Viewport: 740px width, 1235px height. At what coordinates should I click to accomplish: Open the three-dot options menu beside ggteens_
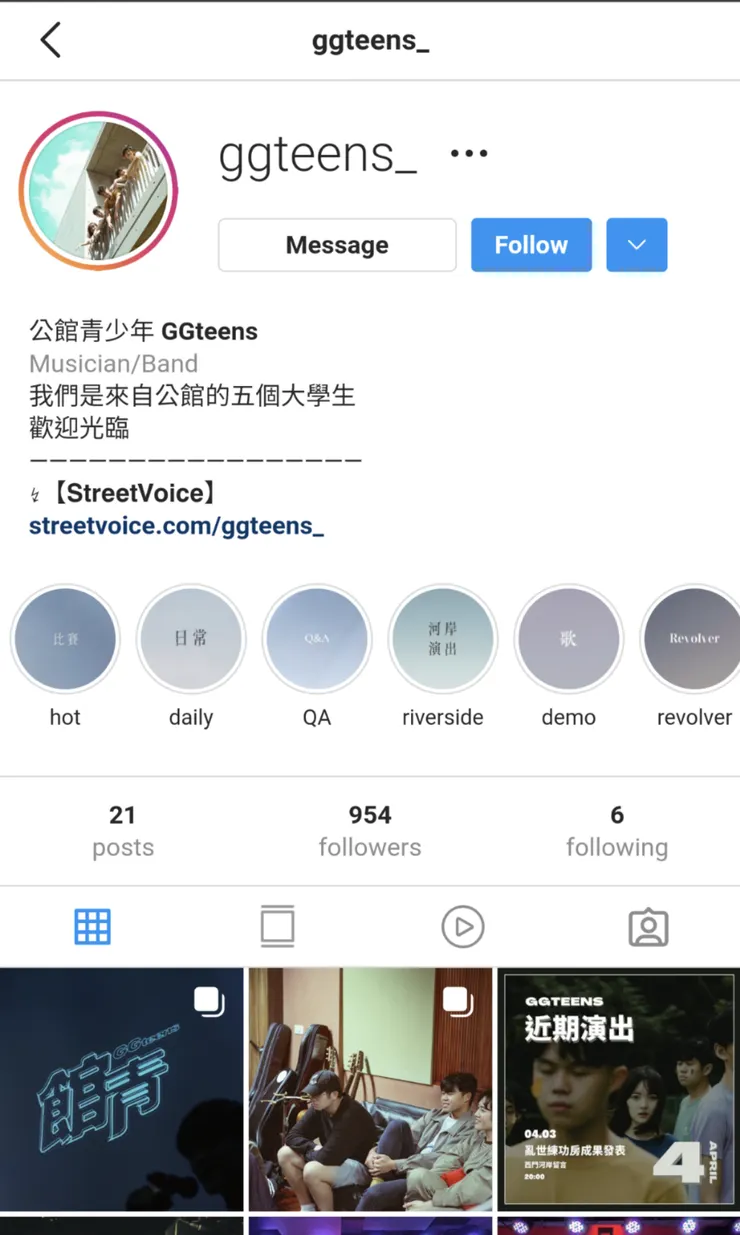[468, 154]
